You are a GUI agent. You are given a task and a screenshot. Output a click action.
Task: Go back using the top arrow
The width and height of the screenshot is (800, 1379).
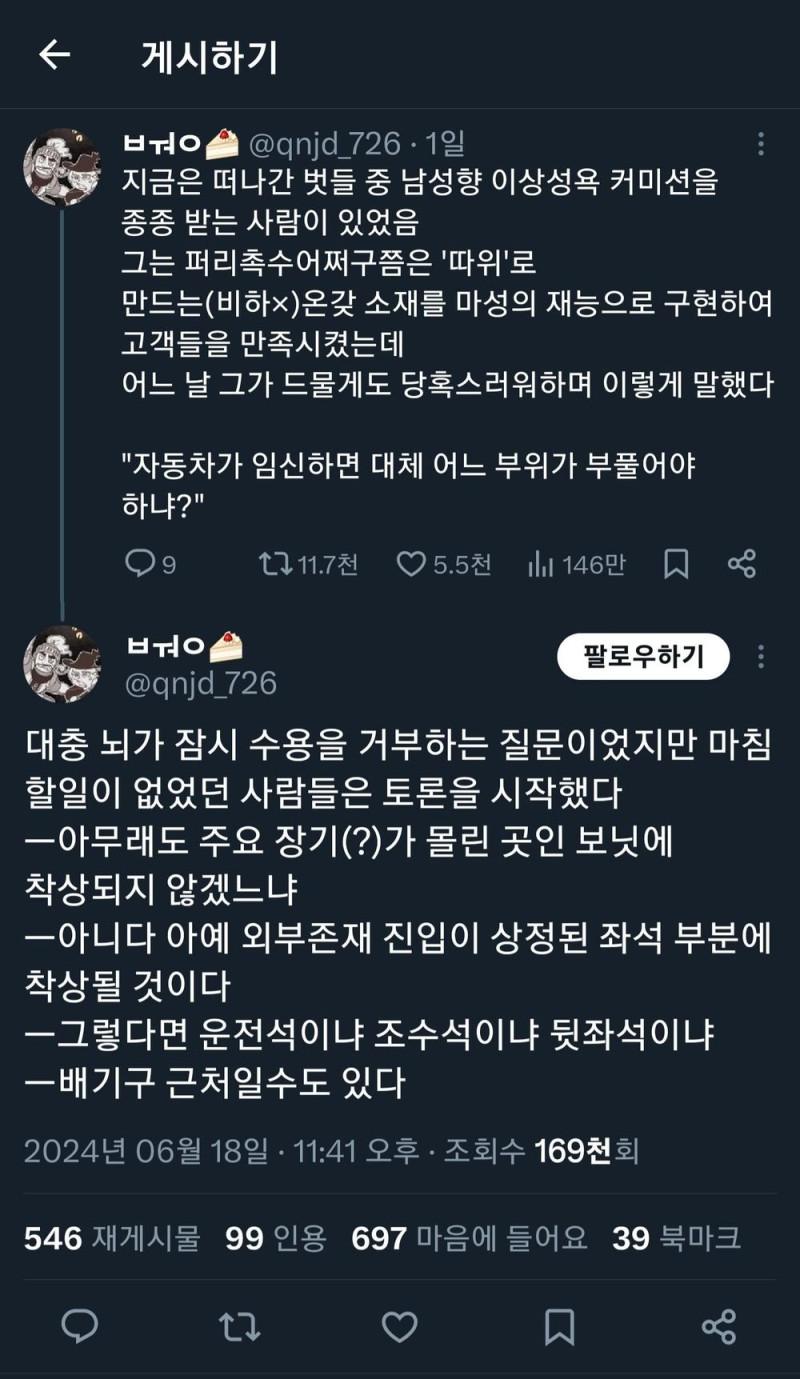54,55
